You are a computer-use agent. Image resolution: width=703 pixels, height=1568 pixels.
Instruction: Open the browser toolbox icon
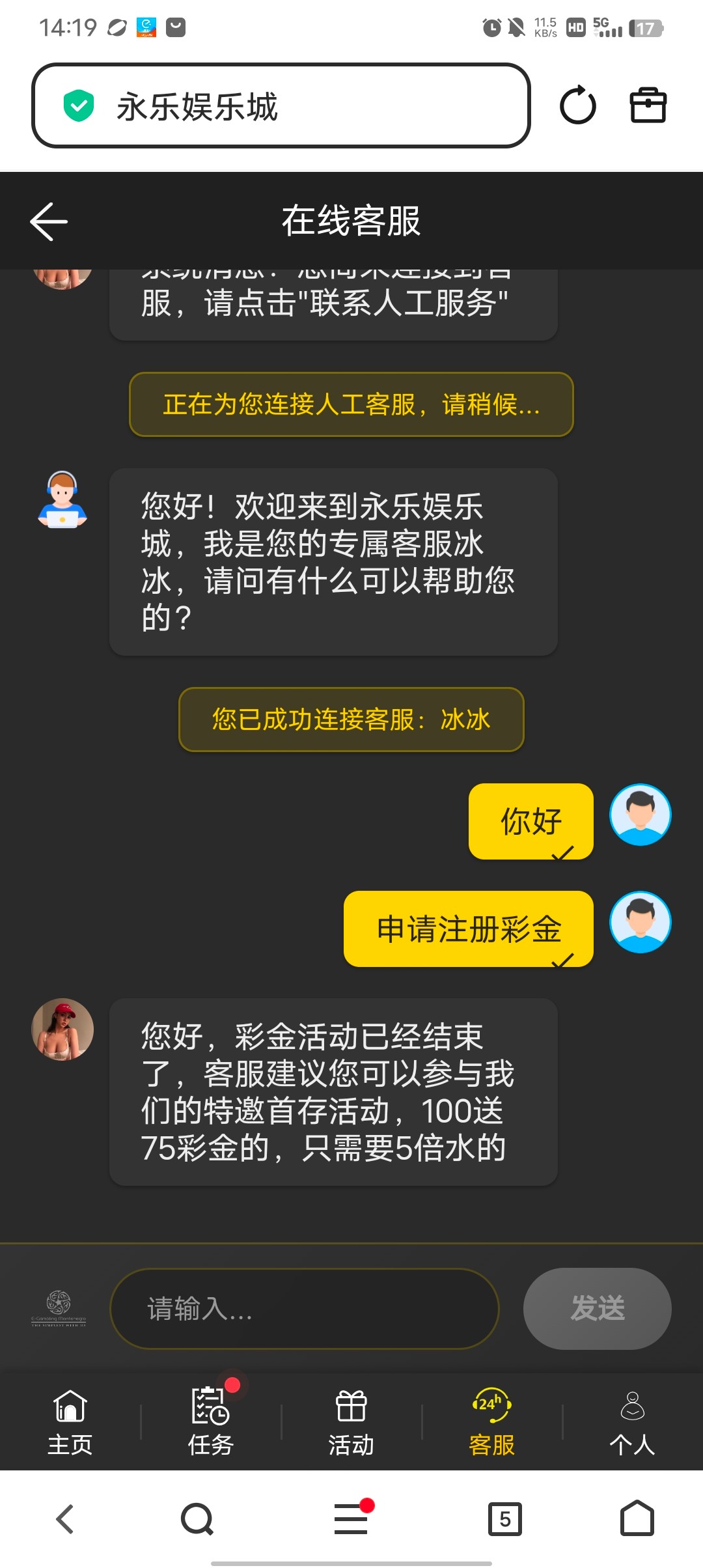coord(648,105)
